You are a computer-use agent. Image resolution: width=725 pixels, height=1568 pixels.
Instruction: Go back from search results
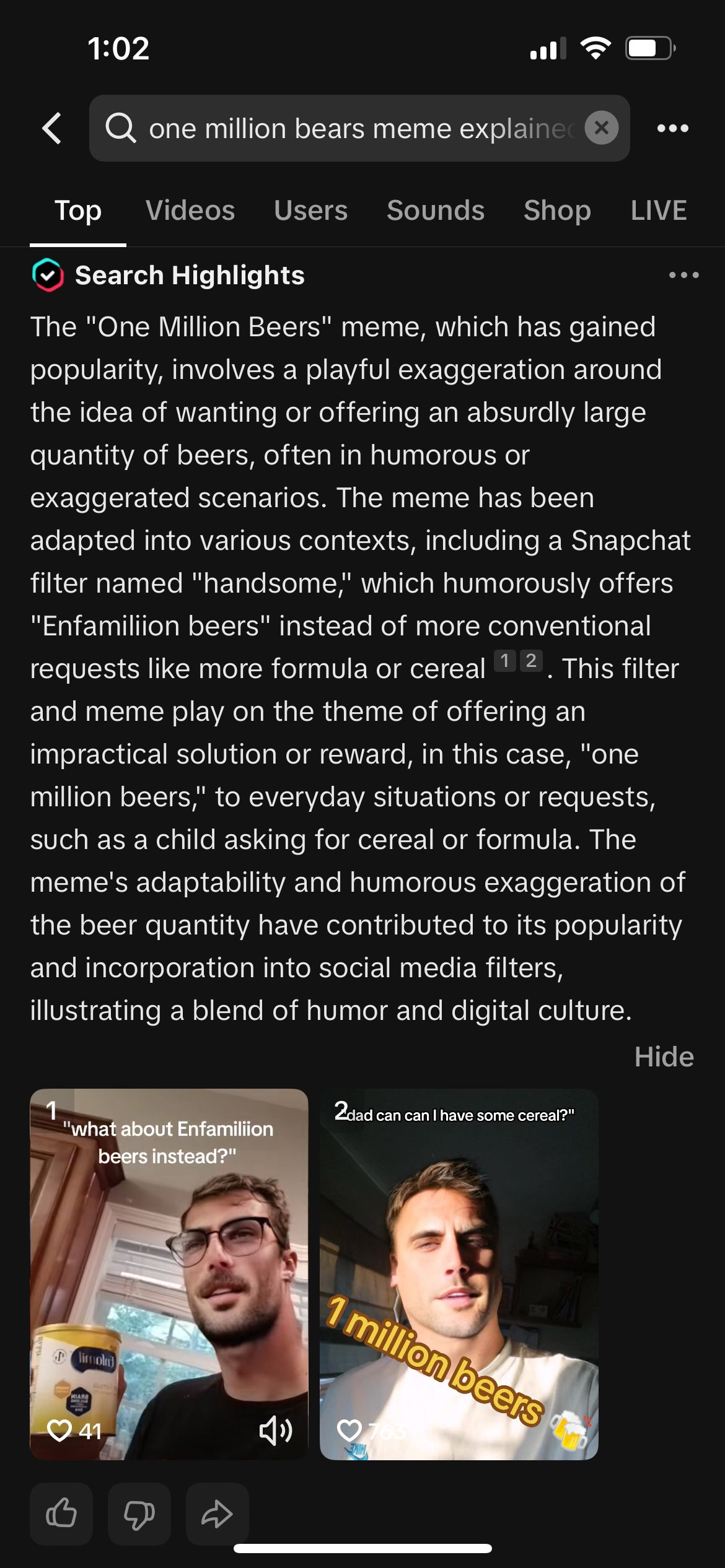coord(52,128)
